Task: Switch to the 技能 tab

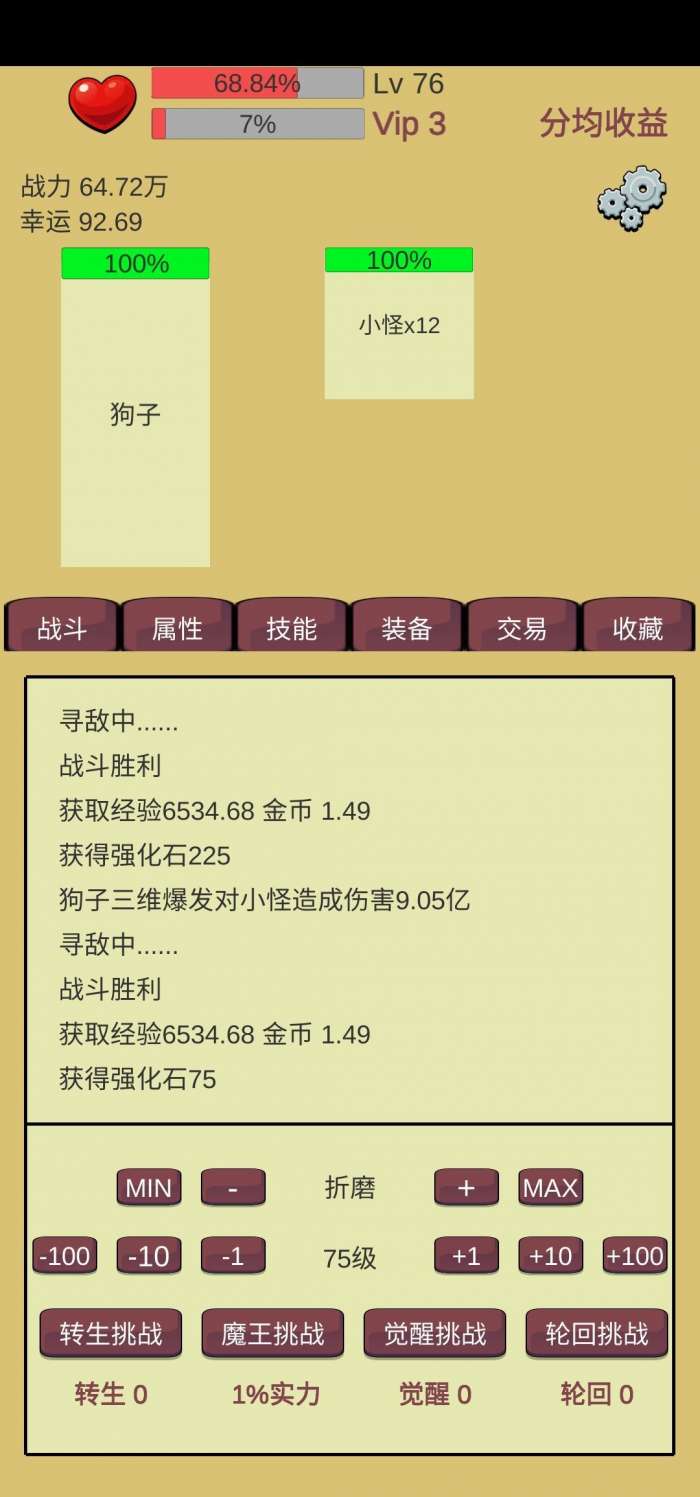Action: pyautogui.click(x=292, y=627)
